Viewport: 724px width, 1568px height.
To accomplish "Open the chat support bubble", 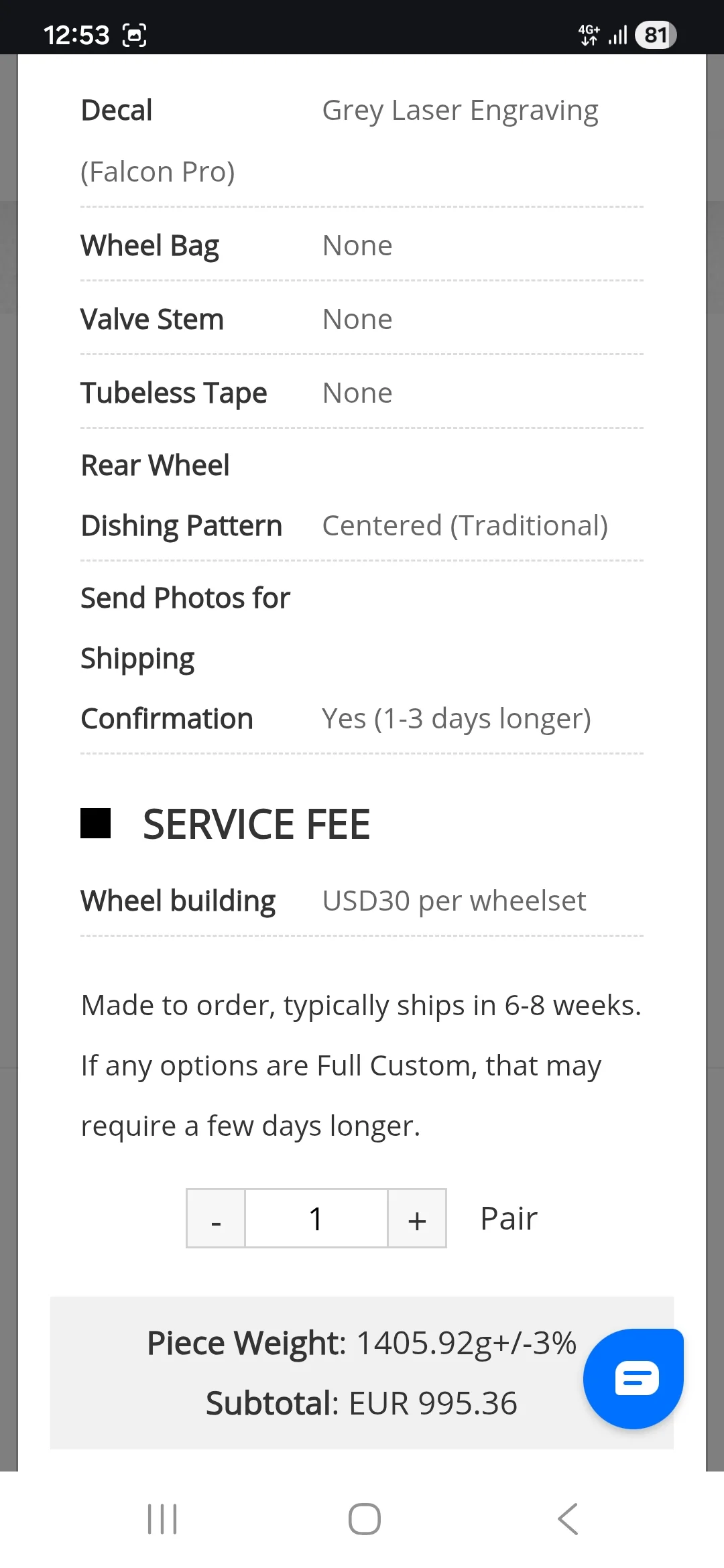I will coord(632,1378).
